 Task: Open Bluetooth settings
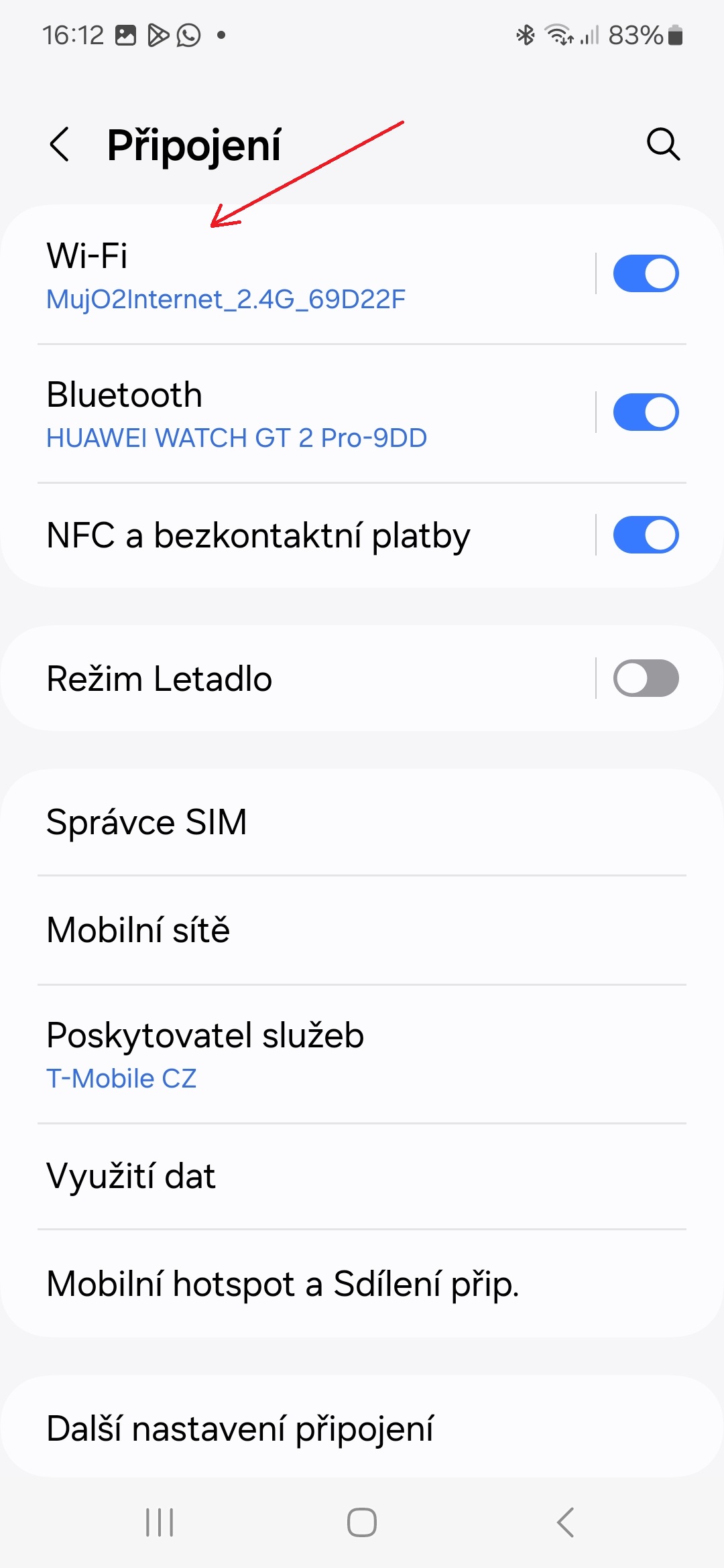point(315,413)
